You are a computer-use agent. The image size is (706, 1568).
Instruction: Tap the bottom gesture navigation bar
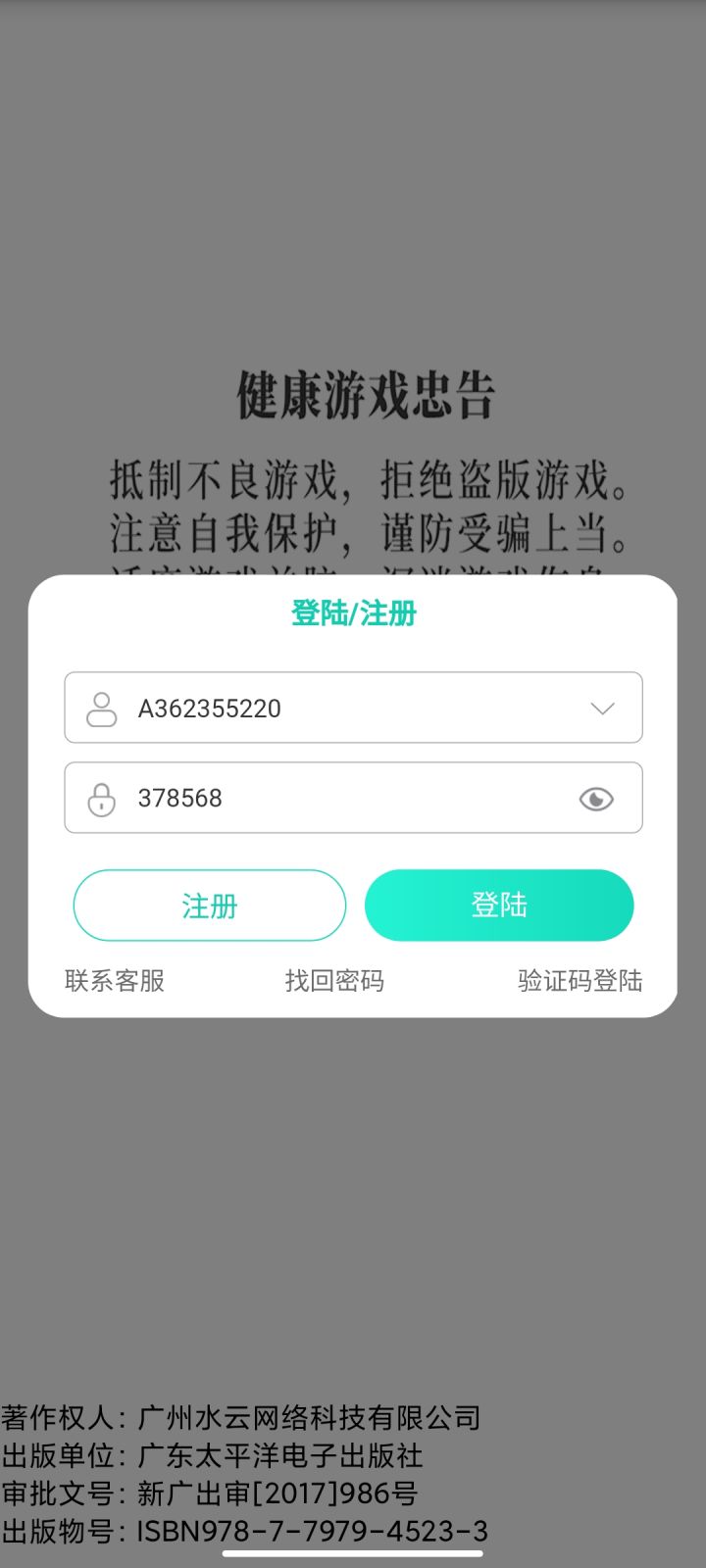click(x=353, y=1546)
